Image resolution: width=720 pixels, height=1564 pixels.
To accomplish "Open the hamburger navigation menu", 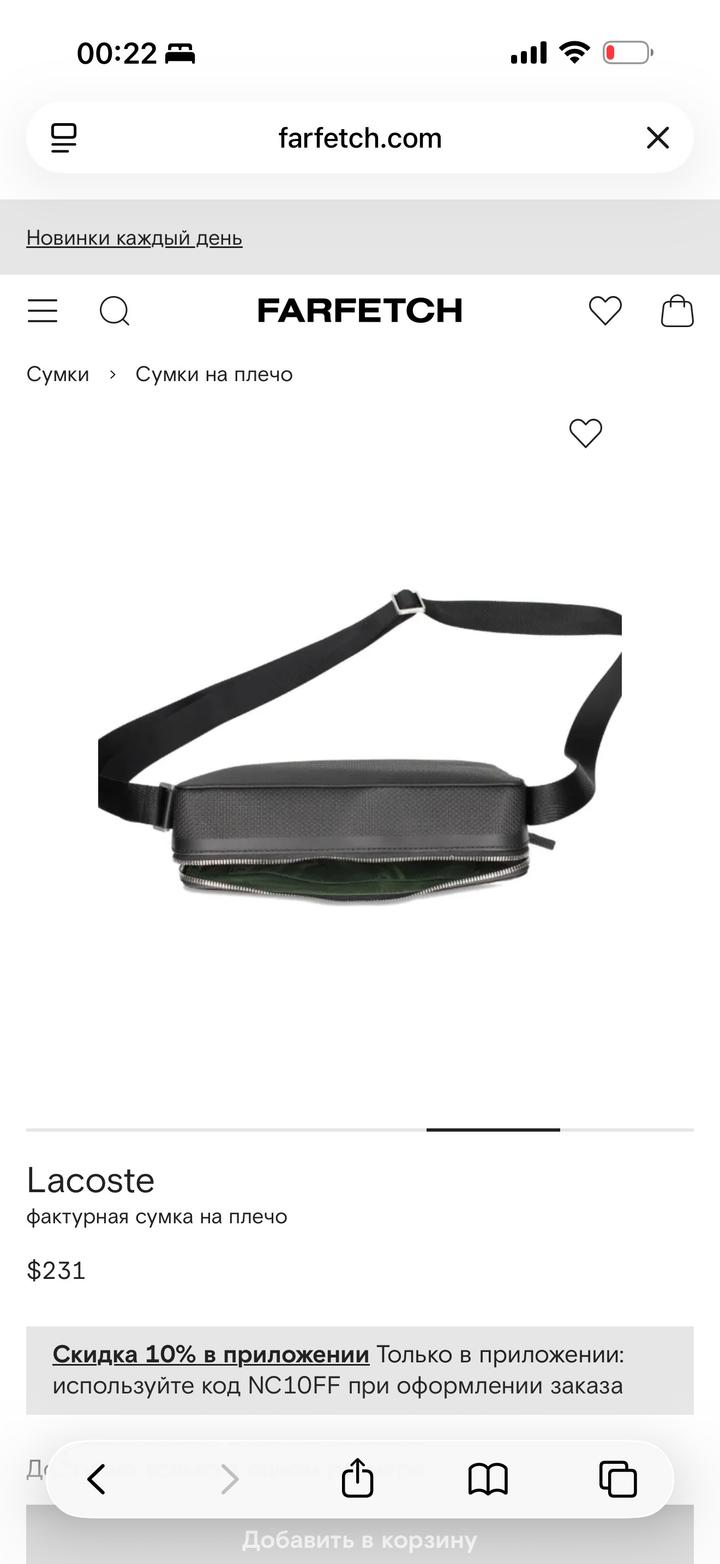I will pos(42,311).
